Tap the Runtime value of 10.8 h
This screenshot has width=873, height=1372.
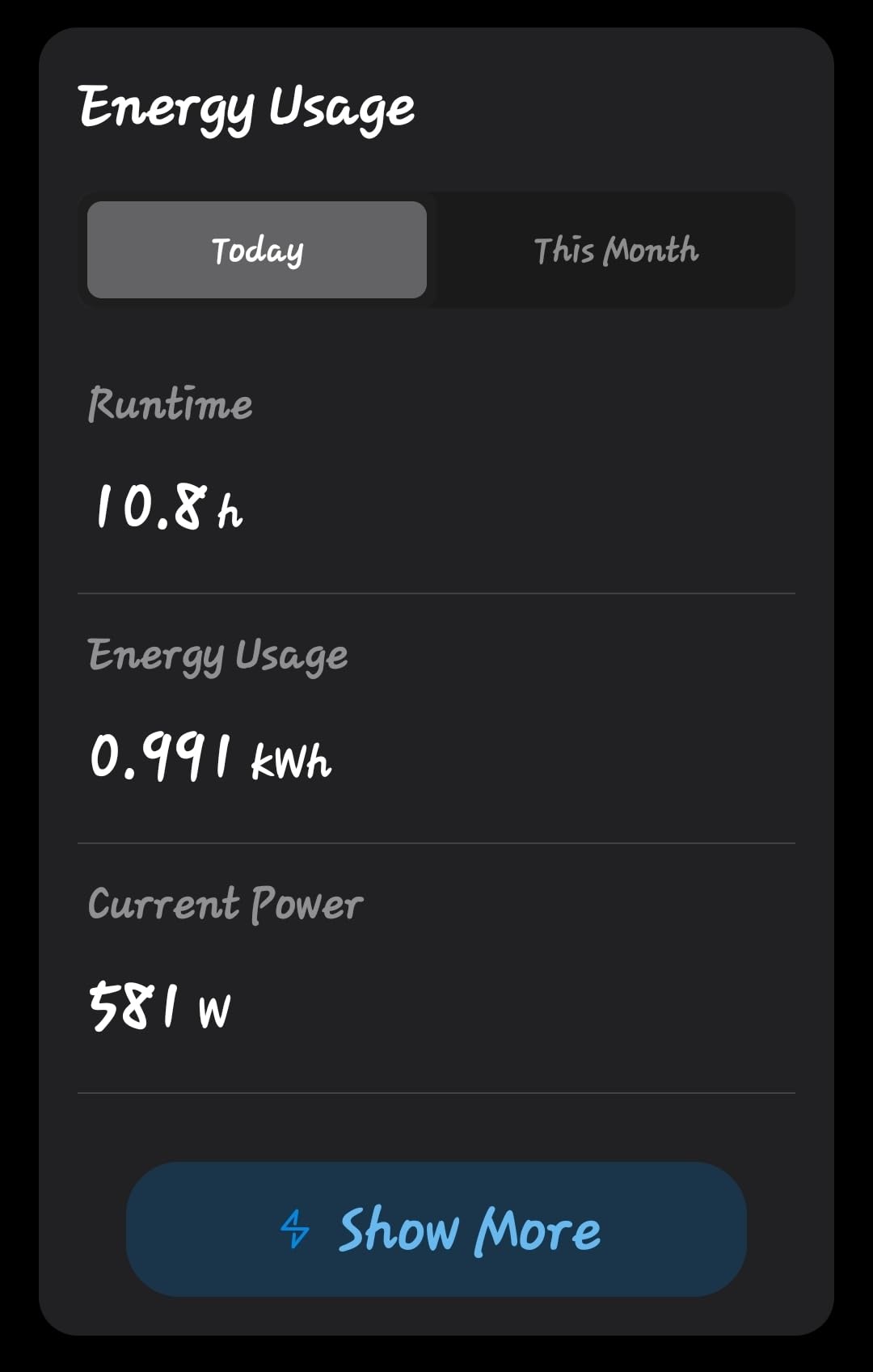tap(166, 508)
